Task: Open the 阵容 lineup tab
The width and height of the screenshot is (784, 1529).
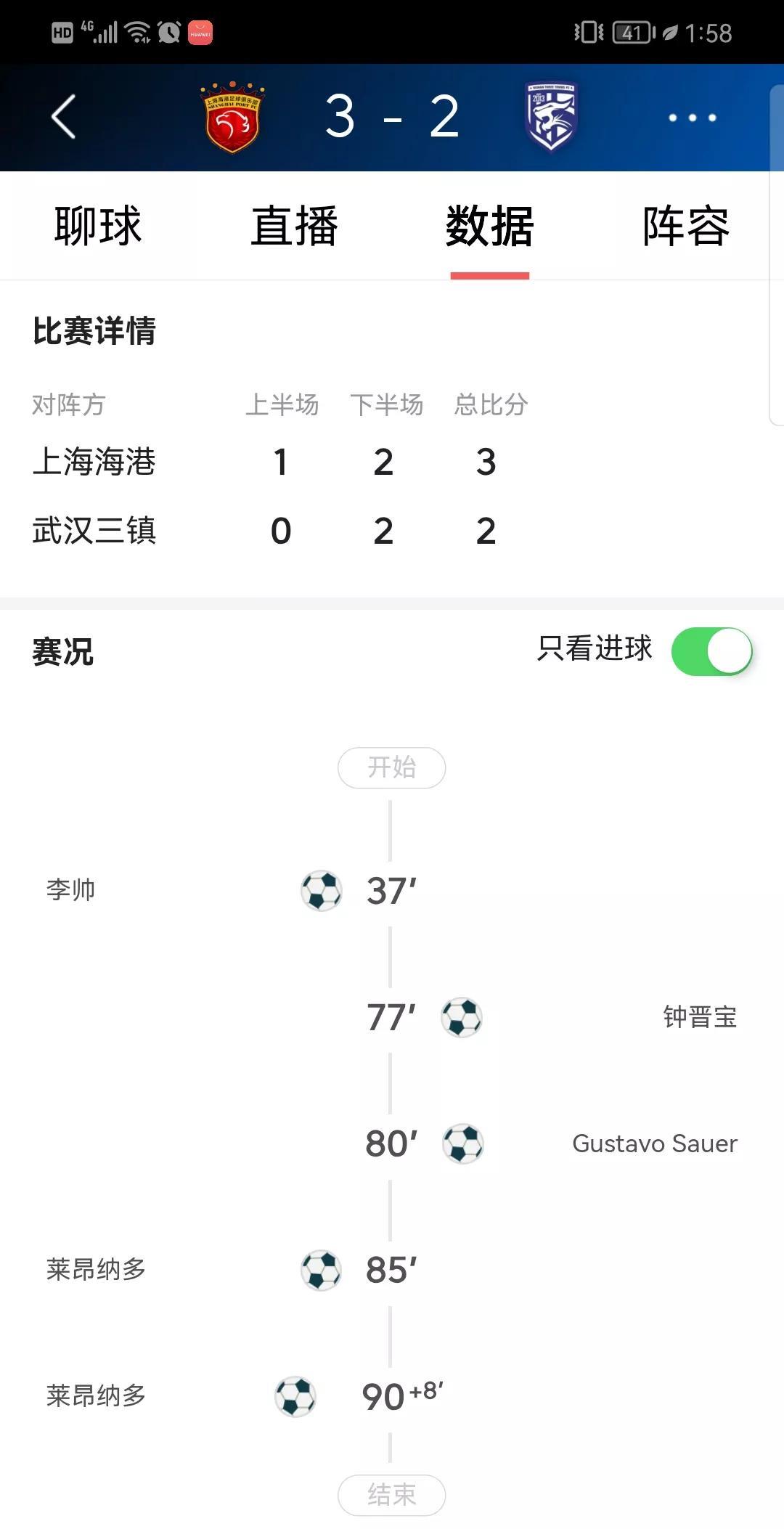Action: (685, 226)
